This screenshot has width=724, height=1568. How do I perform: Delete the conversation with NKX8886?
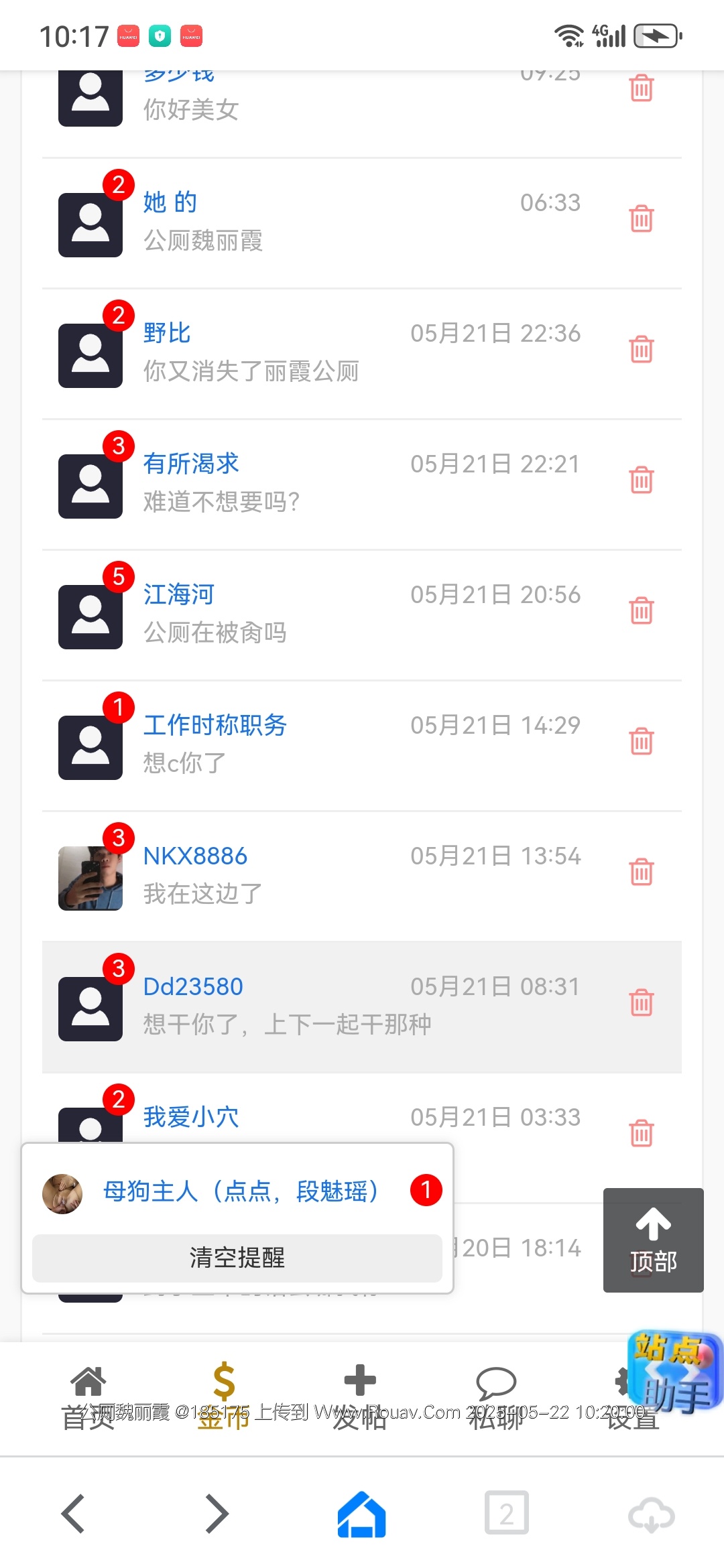click(x=641, y=872)
